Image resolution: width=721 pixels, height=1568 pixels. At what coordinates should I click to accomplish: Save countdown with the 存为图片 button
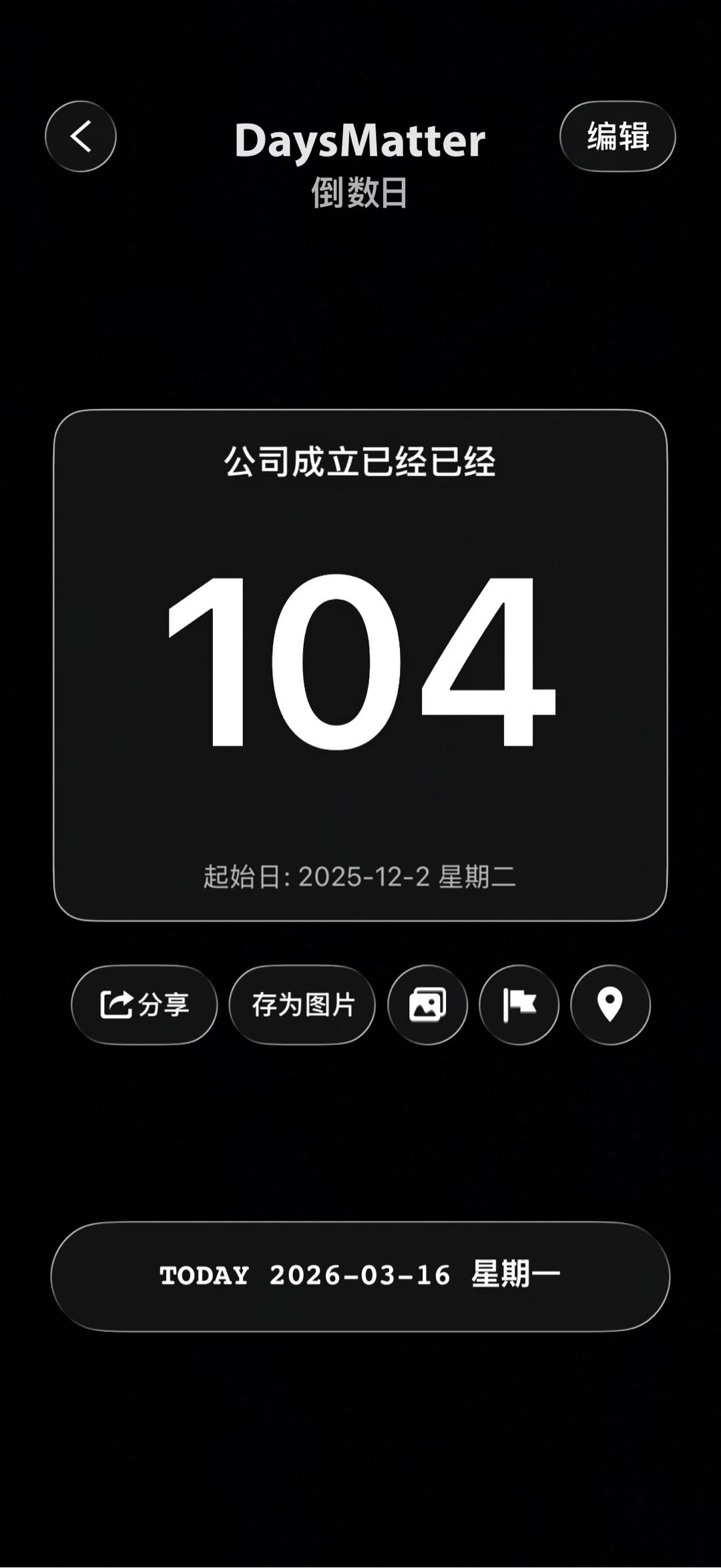coord(302,1004)
